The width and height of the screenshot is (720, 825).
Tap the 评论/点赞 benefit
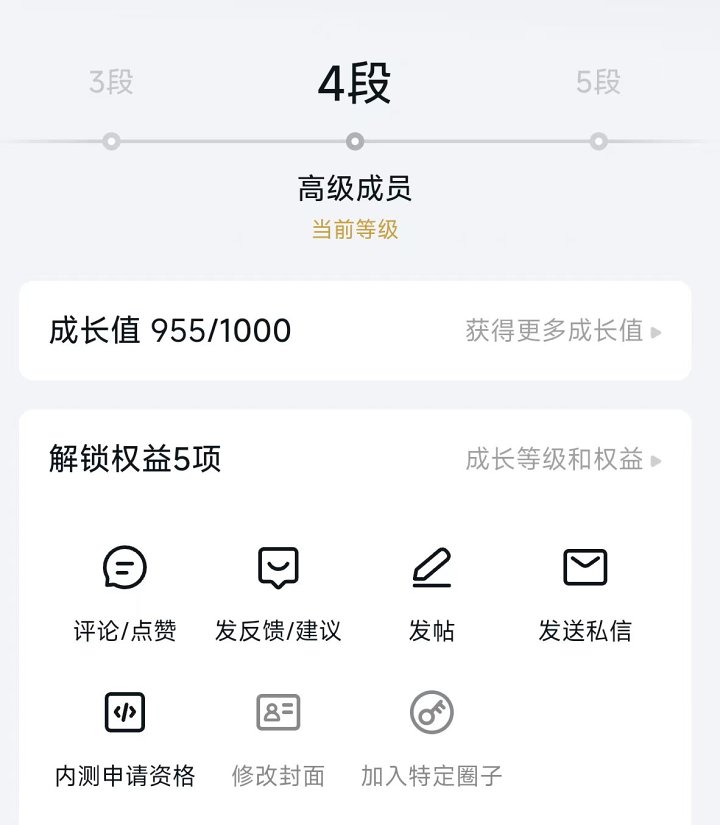click(x=125, y=591)
